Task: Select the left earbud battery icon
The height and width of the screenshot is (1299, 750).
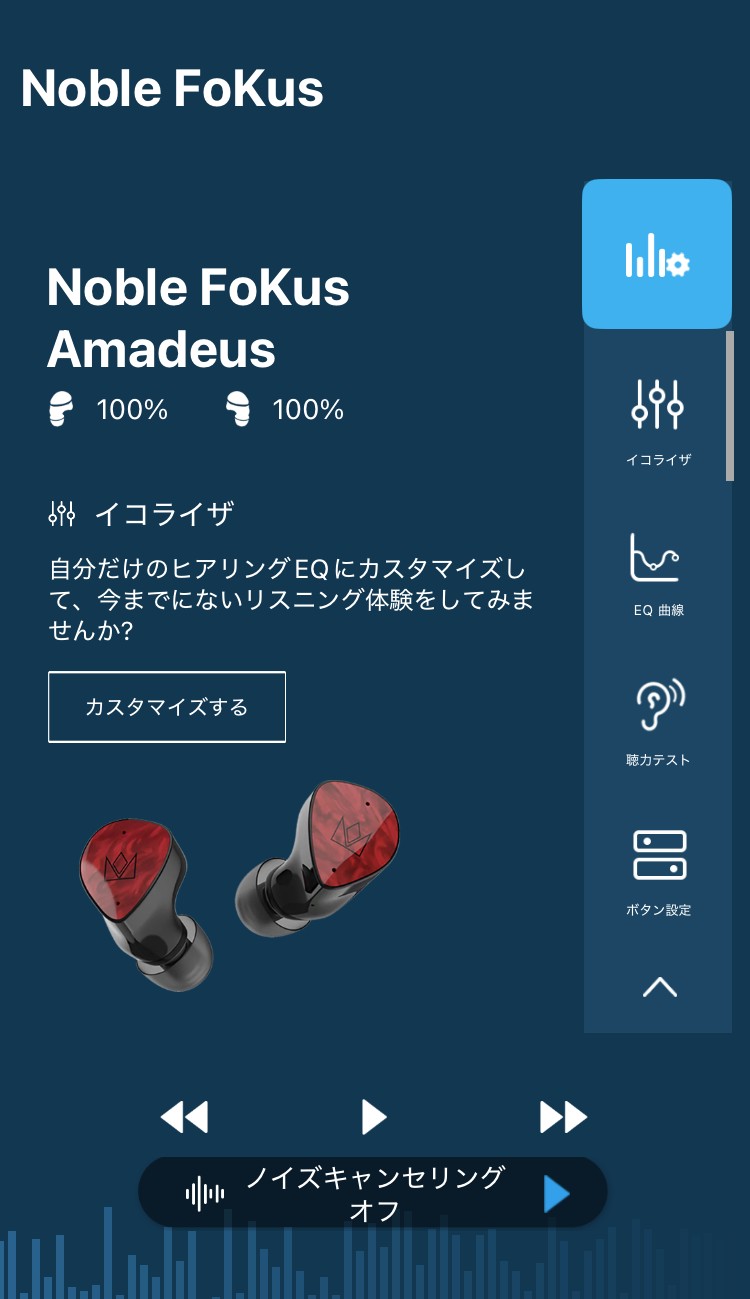Action: coord(60,408)
